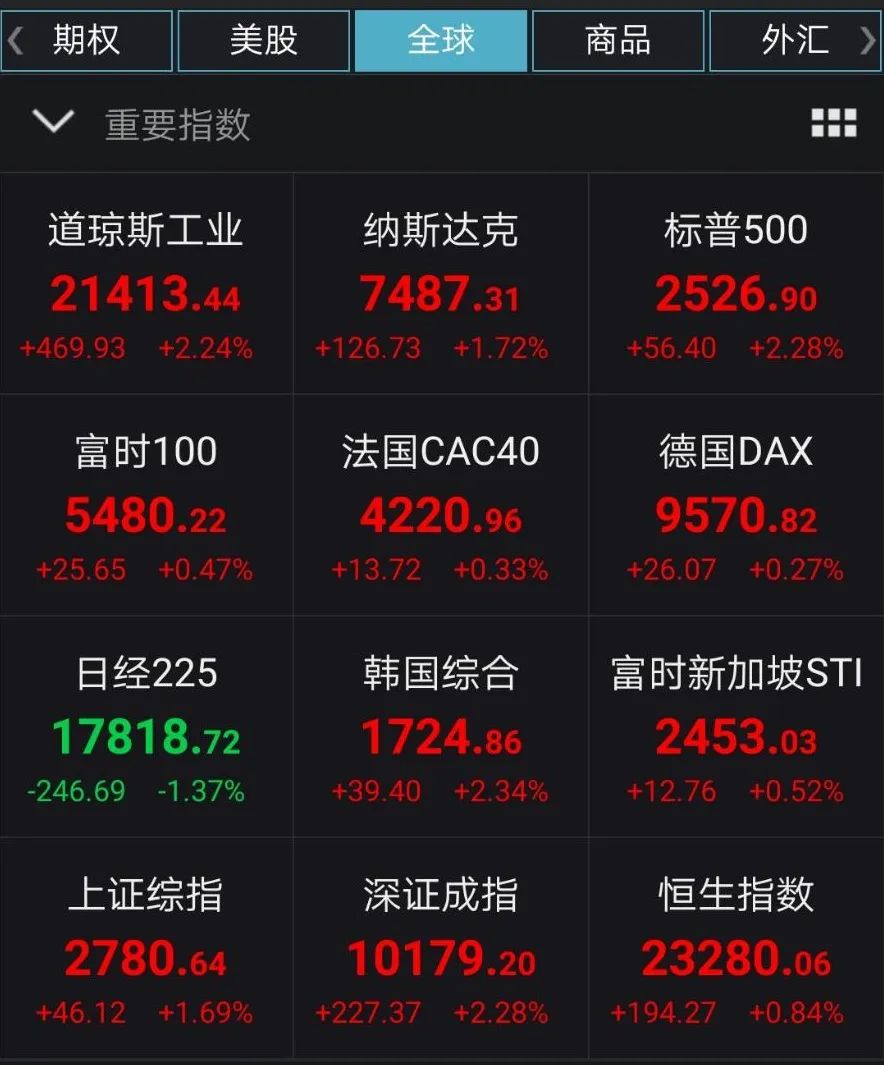Open the 上证综指 index card
Image resolution: width=884 pixels, height=1065 pixels.
coord(146,948)
